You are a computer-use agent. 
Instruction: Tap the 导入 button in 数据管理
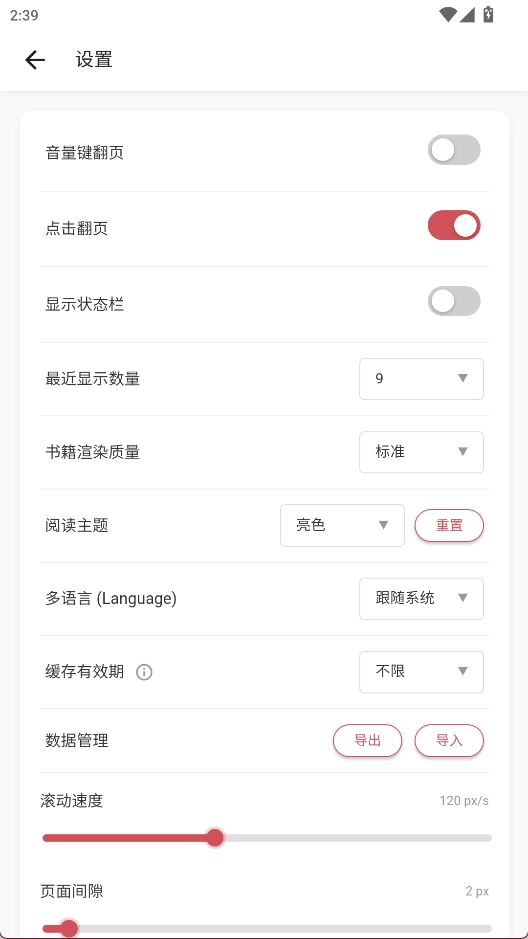pos(449,741)
